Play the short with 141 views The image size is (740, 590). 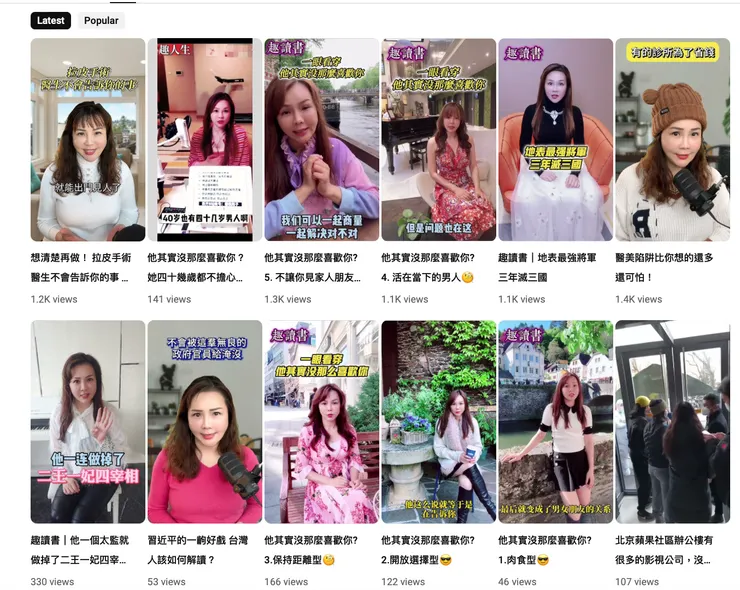pyautogui.click(x=205, y=140)
